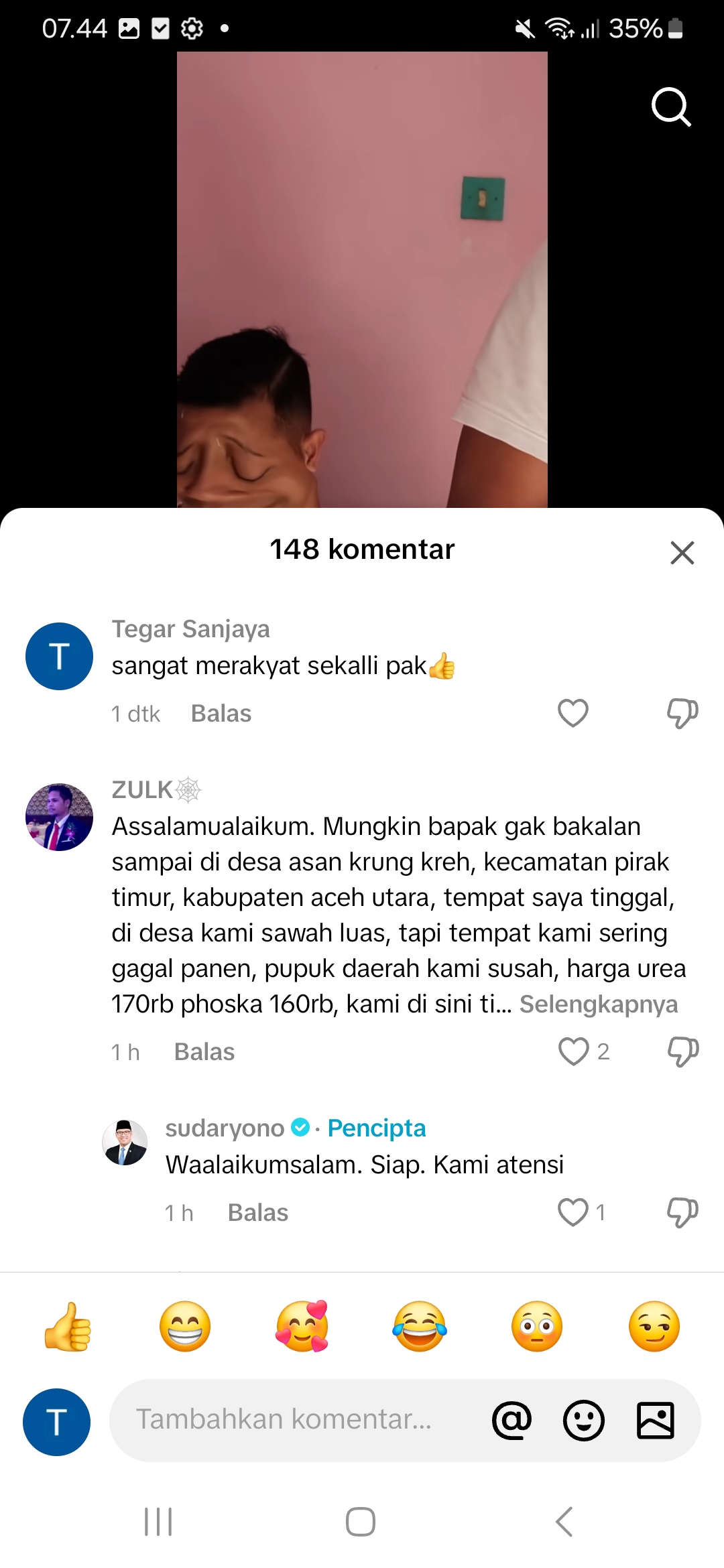Close the comments panel
This screenshot has height=1568, width=724.
[x=682, y=553]
